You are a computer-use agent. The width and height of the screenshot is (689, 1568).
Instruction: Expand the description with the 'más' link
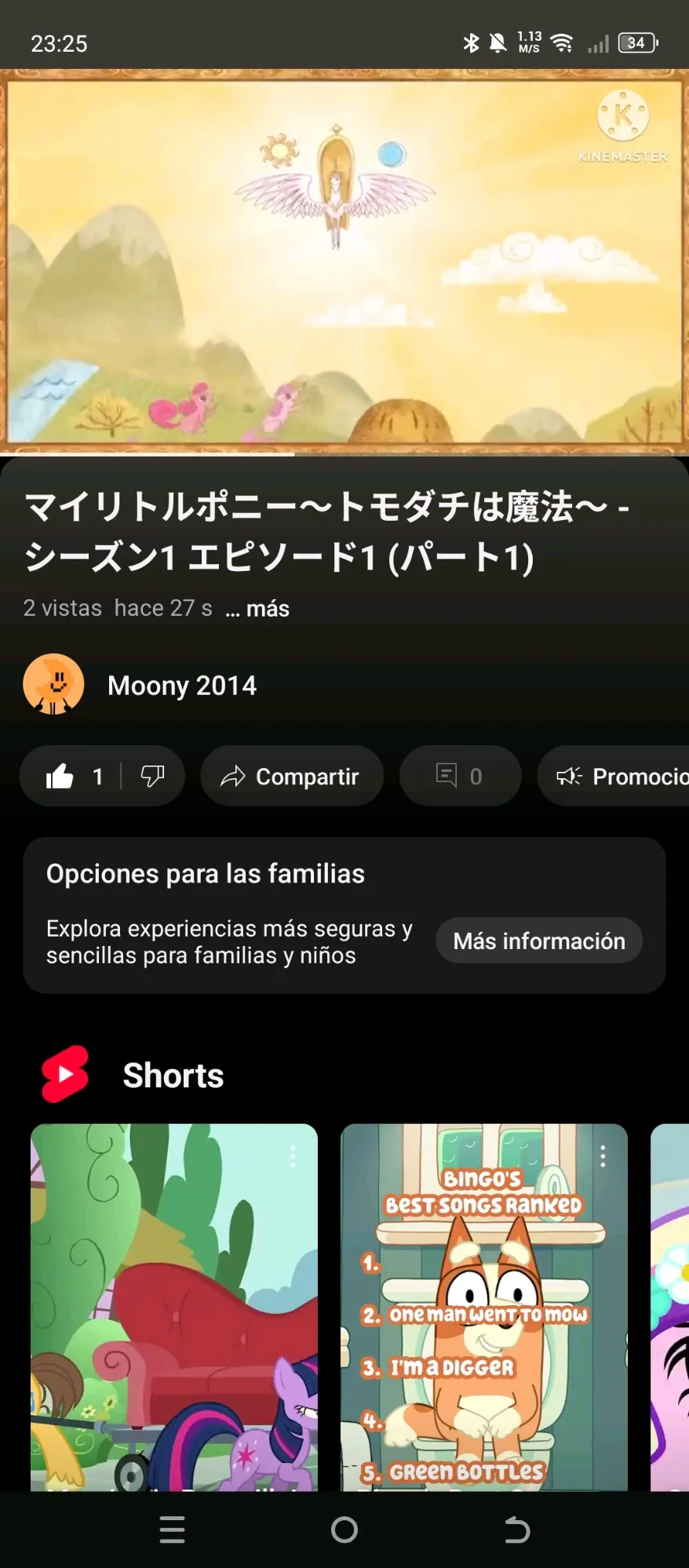point(268,609)
